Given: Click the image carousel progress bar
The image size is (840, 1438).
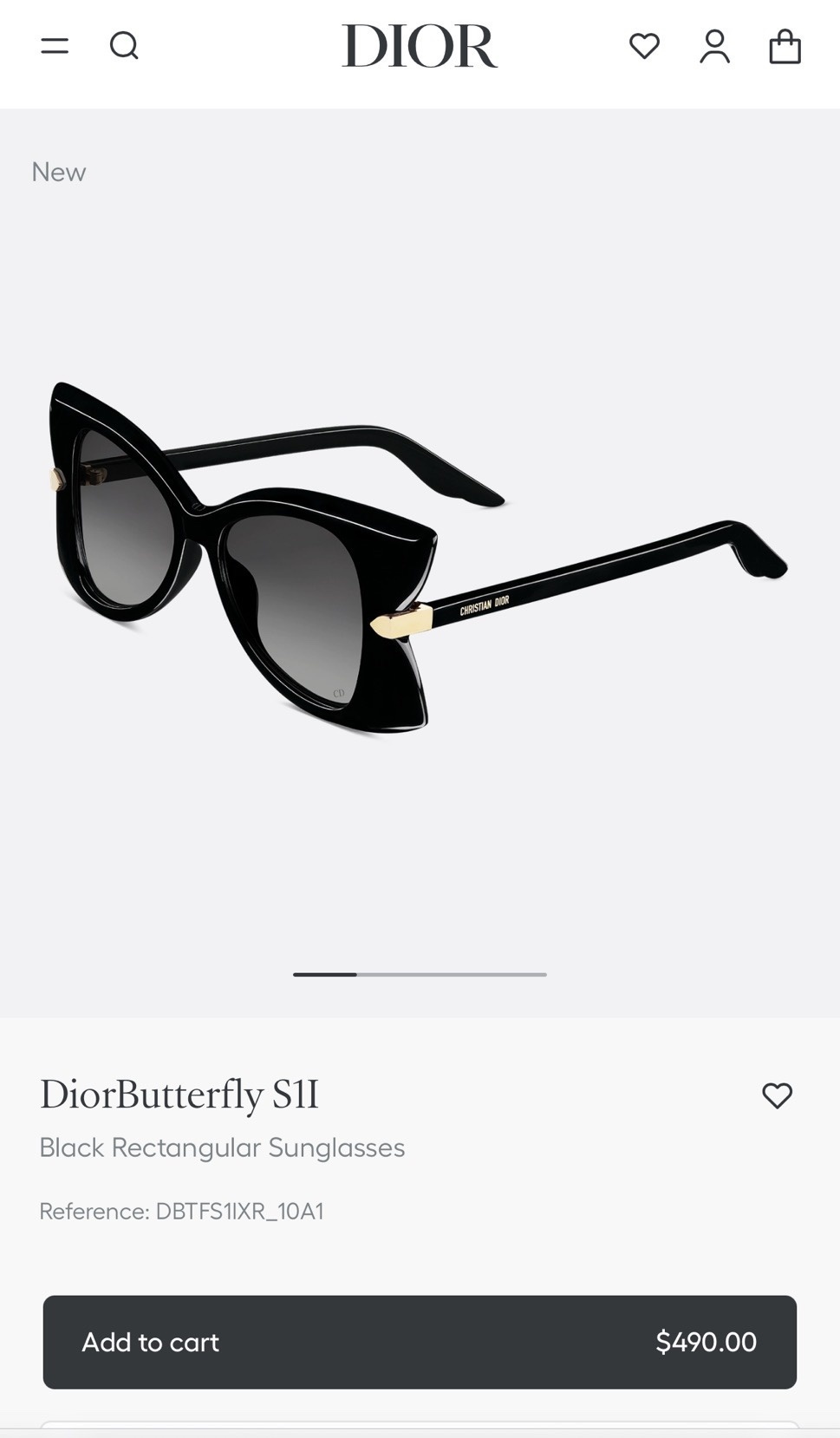Looking at the screenshot, I should (x=420, y=974).
